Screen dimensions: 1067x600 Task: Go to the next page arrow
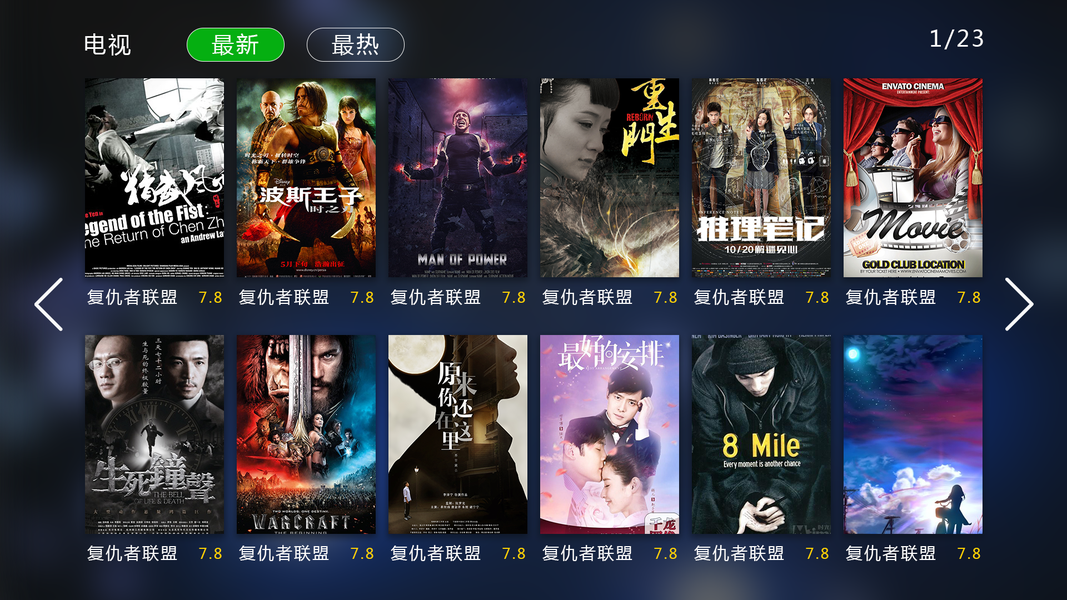(1018, 304)
